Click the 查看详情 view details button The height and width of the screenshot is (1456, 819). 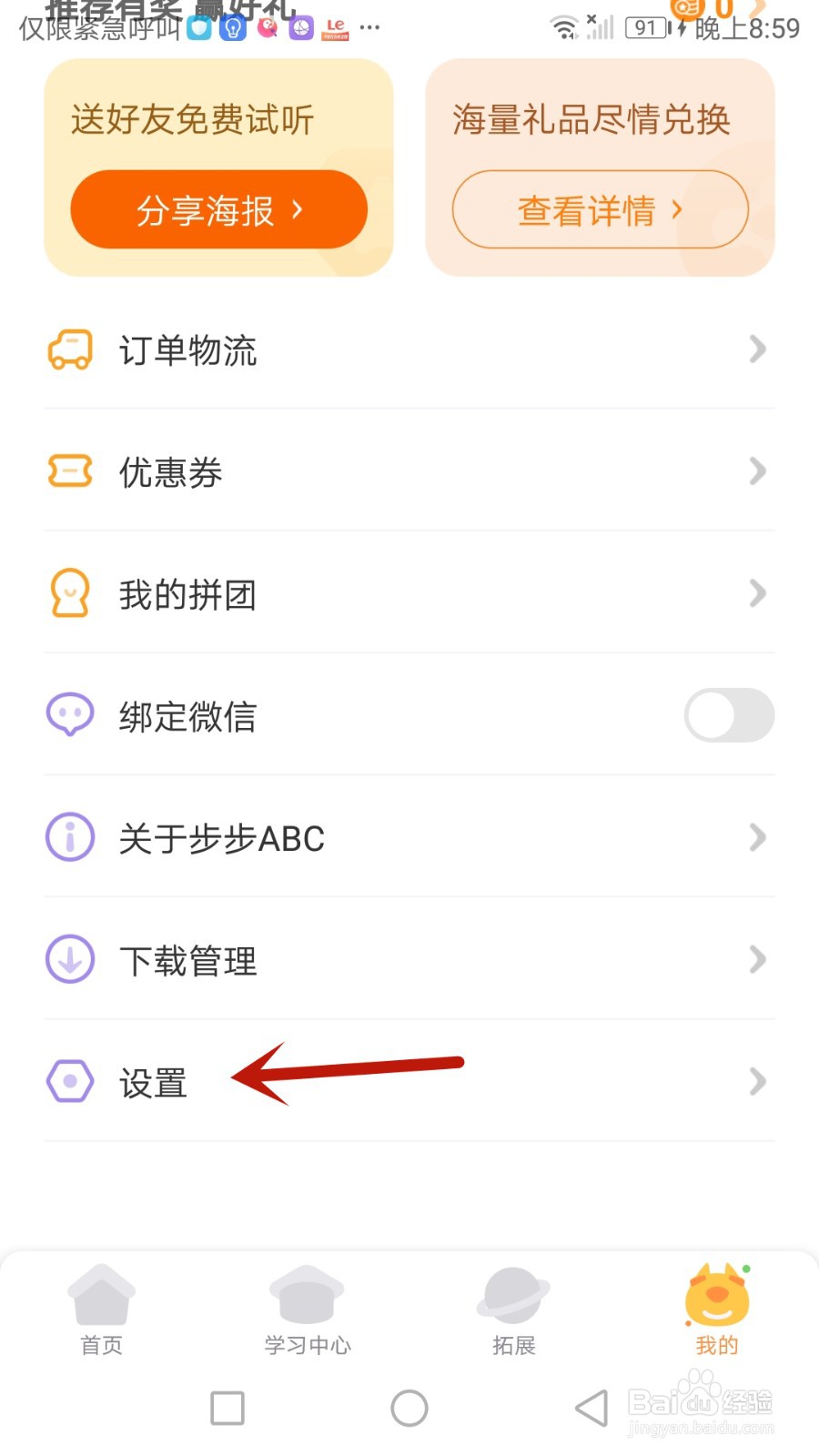coord(600,209)
